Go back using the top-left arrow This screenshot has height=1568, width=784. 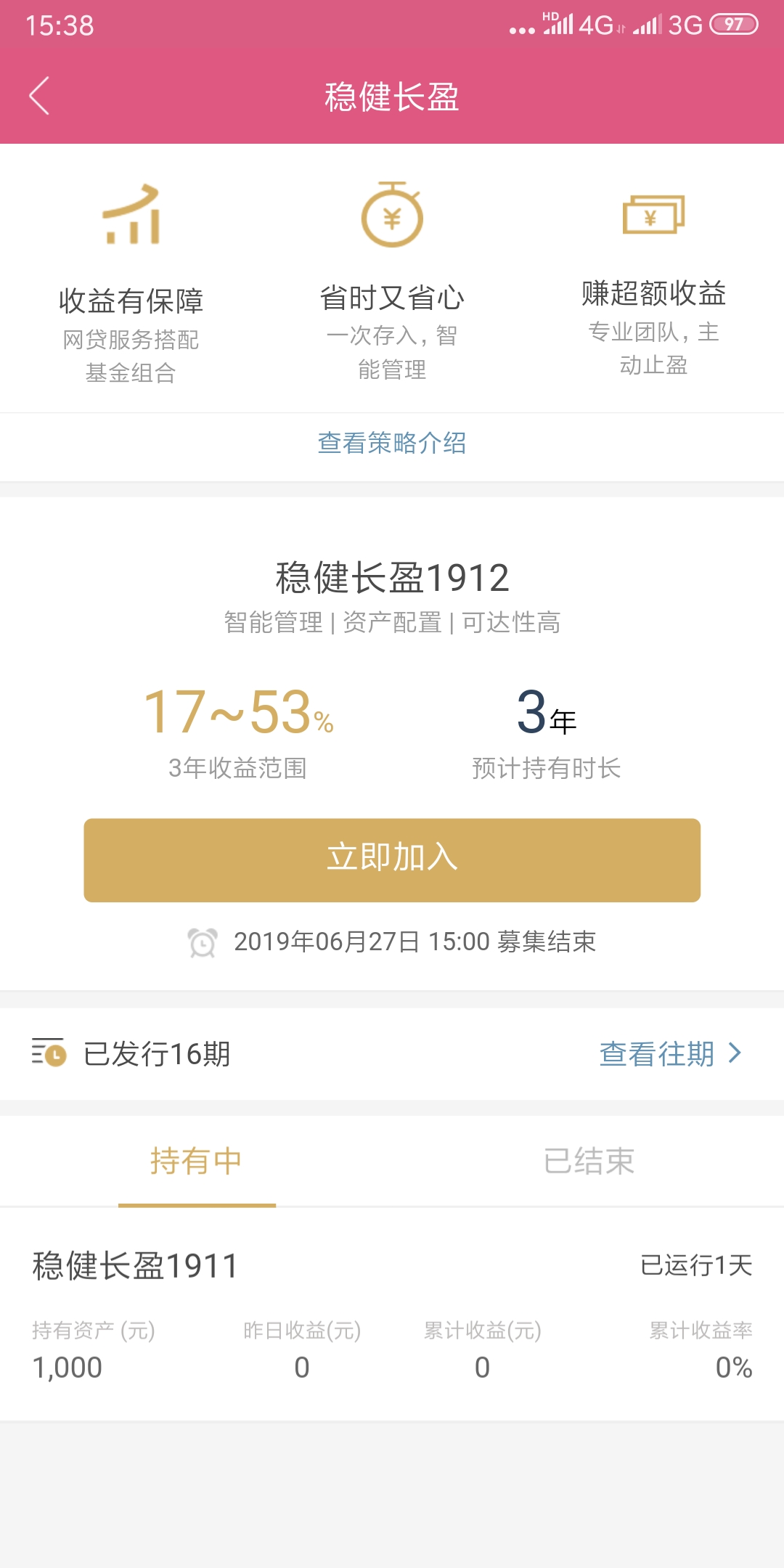tap(39, 96)
